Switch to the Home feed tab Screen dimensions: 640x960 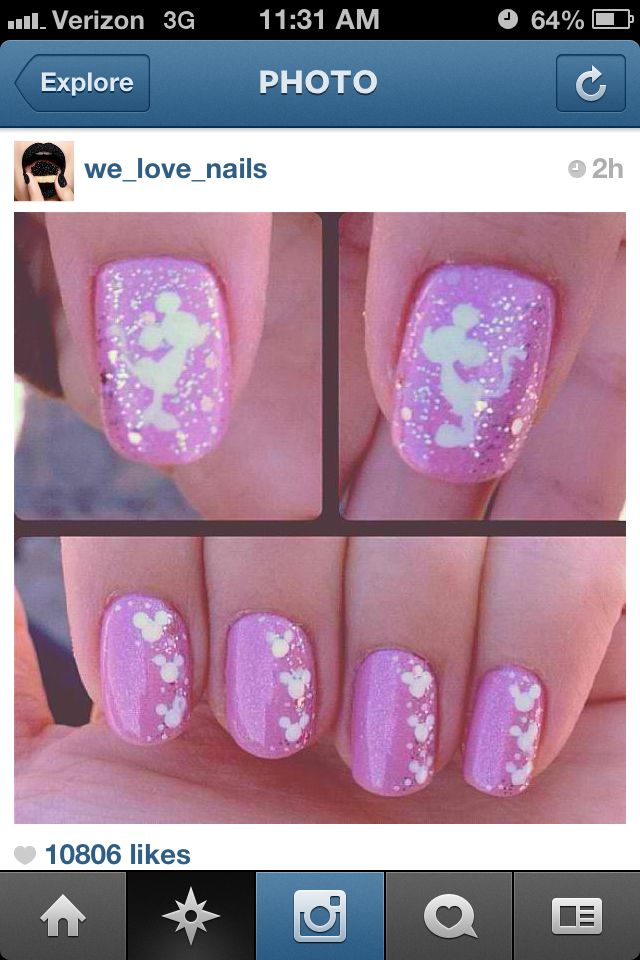(x=63, y=915)
